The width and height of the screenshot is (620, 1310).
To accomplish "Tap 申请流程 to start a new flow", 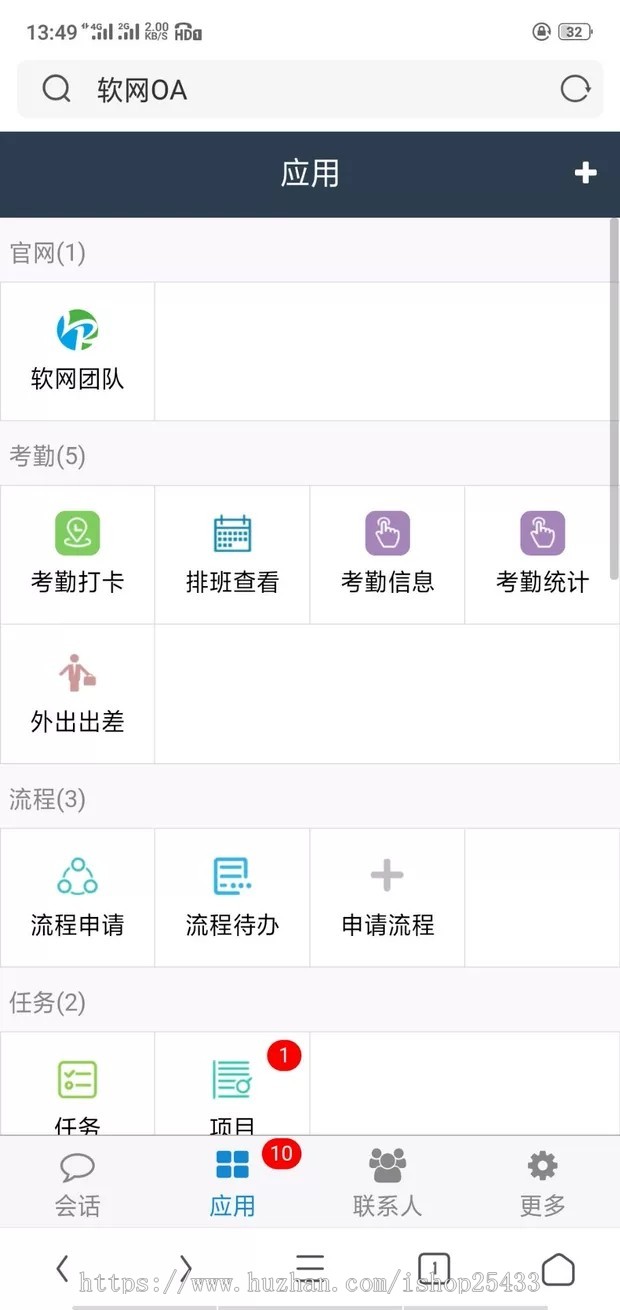I will click(x=387, y=897).
